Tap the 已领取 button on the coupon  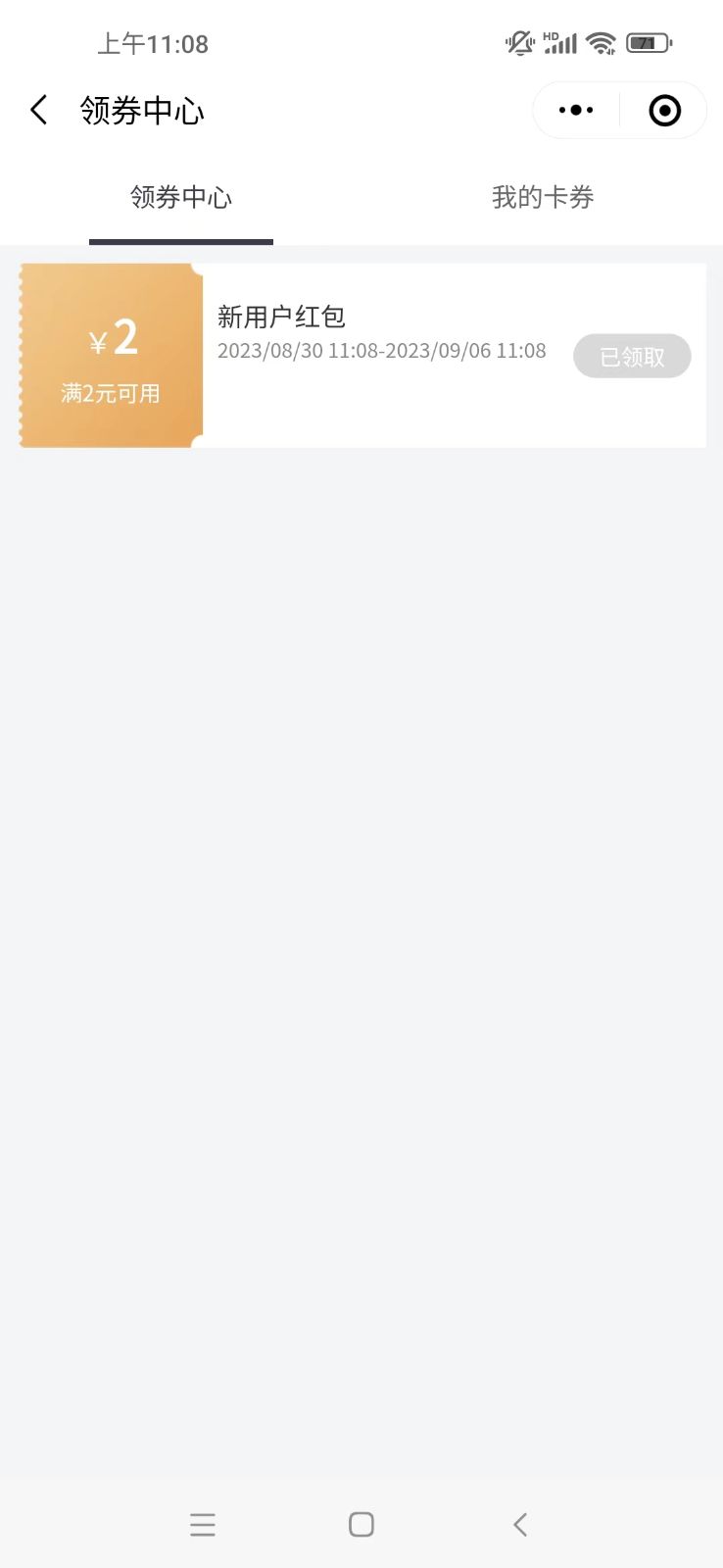point(632,357)
